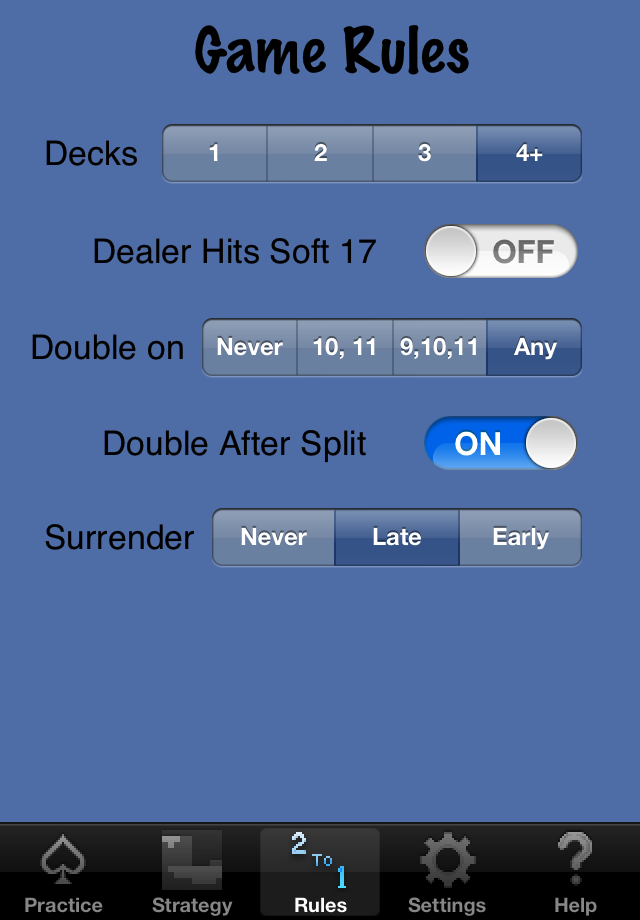
Task: Set Double on to 9,10,11
Action: (x=440, y=347)
